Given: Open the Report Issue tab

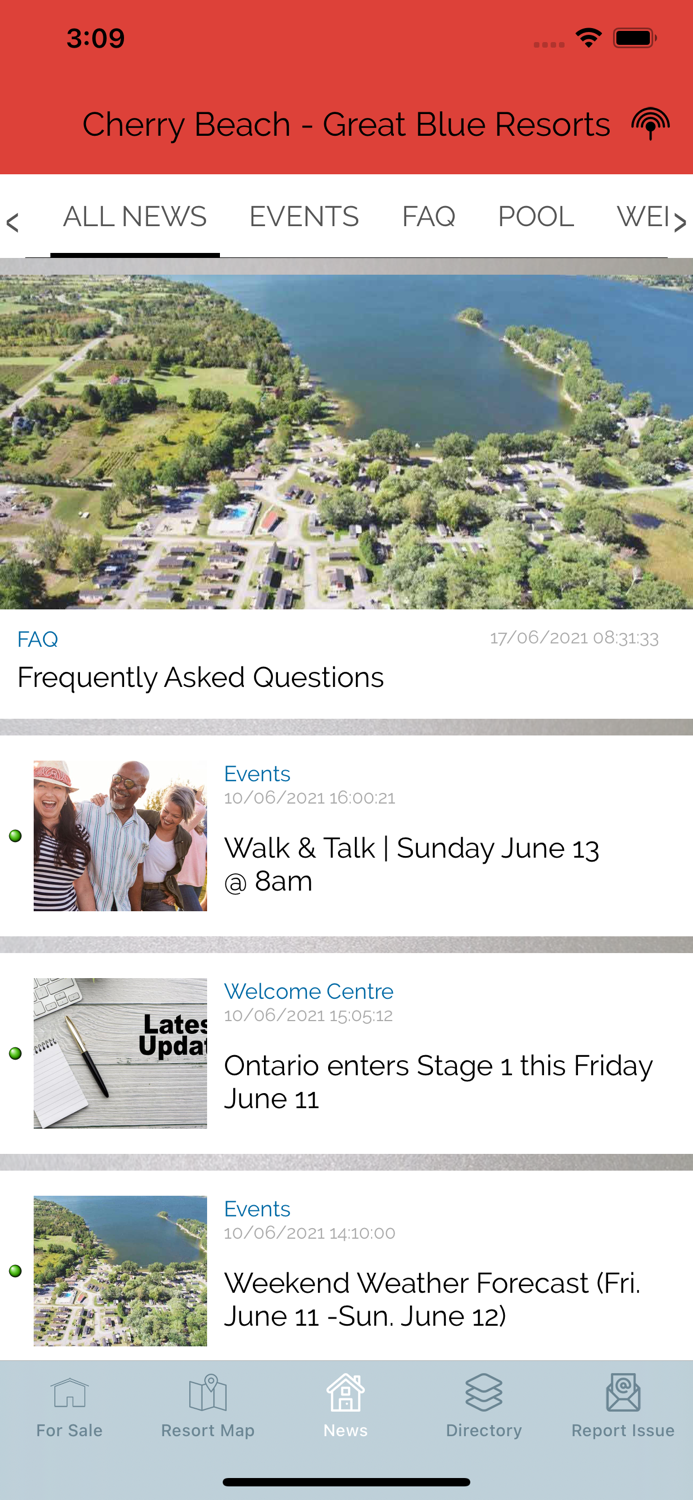Looking at the screenshot, I should [x=622, y=1408].
